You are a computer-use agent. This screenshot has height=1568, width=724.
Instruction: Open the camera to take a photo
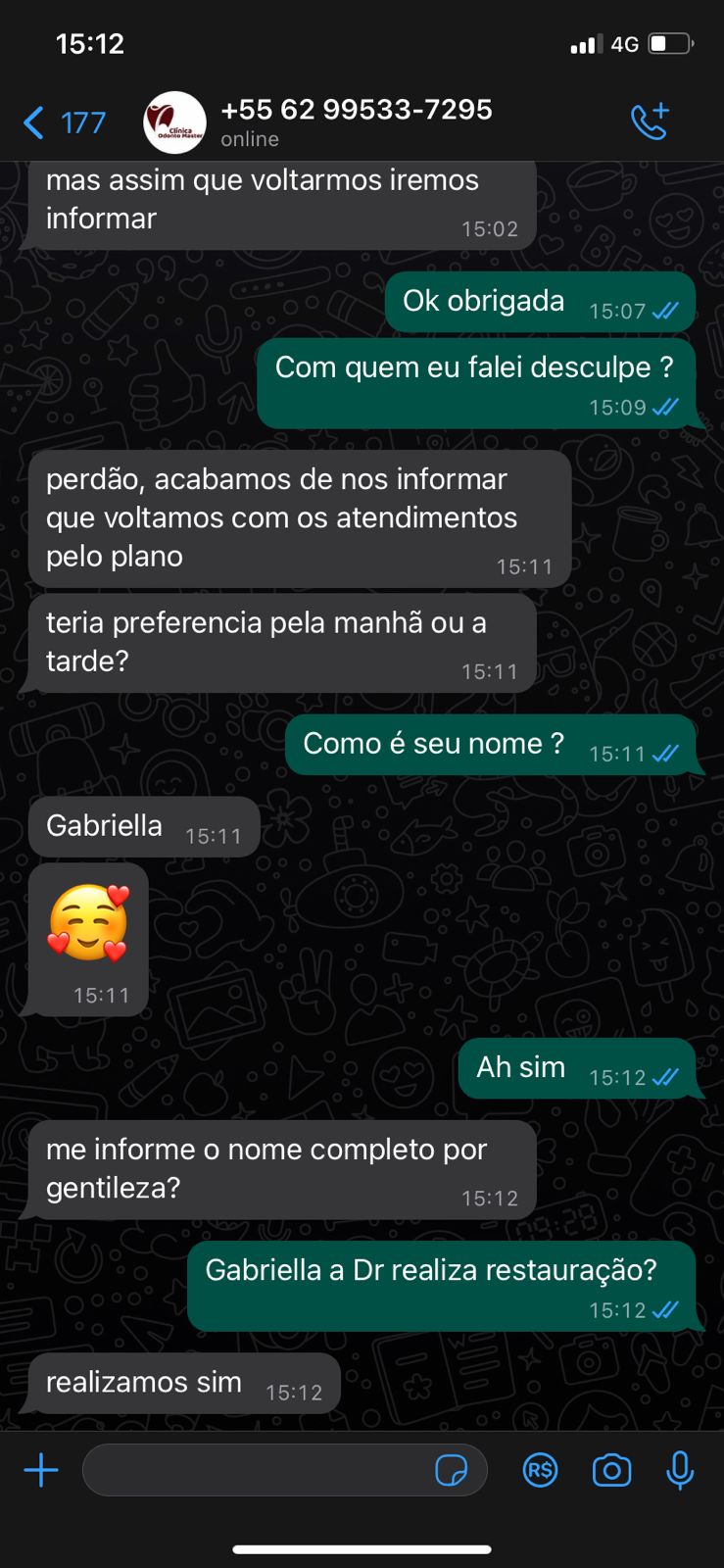(611, 1470)
